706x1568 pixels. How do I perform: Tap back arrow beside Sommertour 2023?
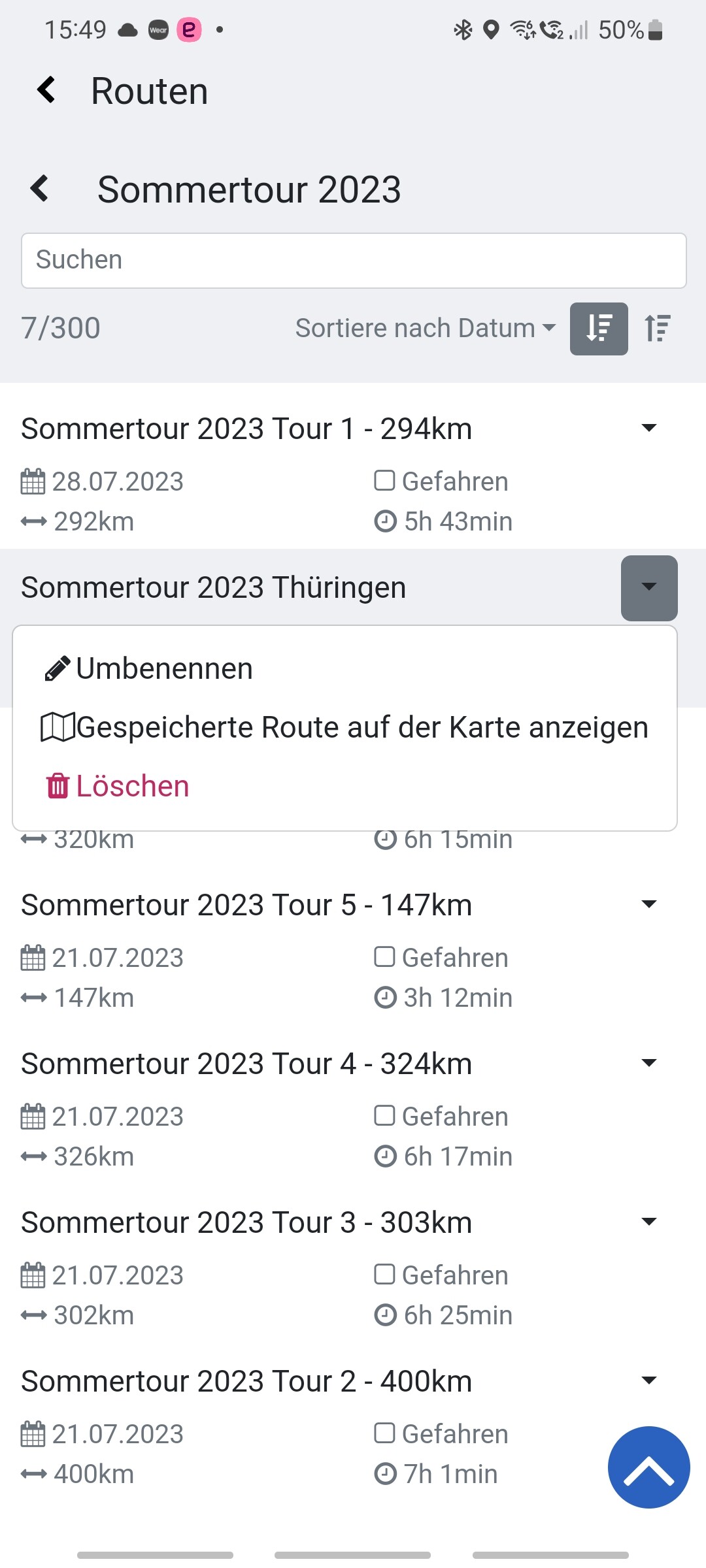point(40,189)
